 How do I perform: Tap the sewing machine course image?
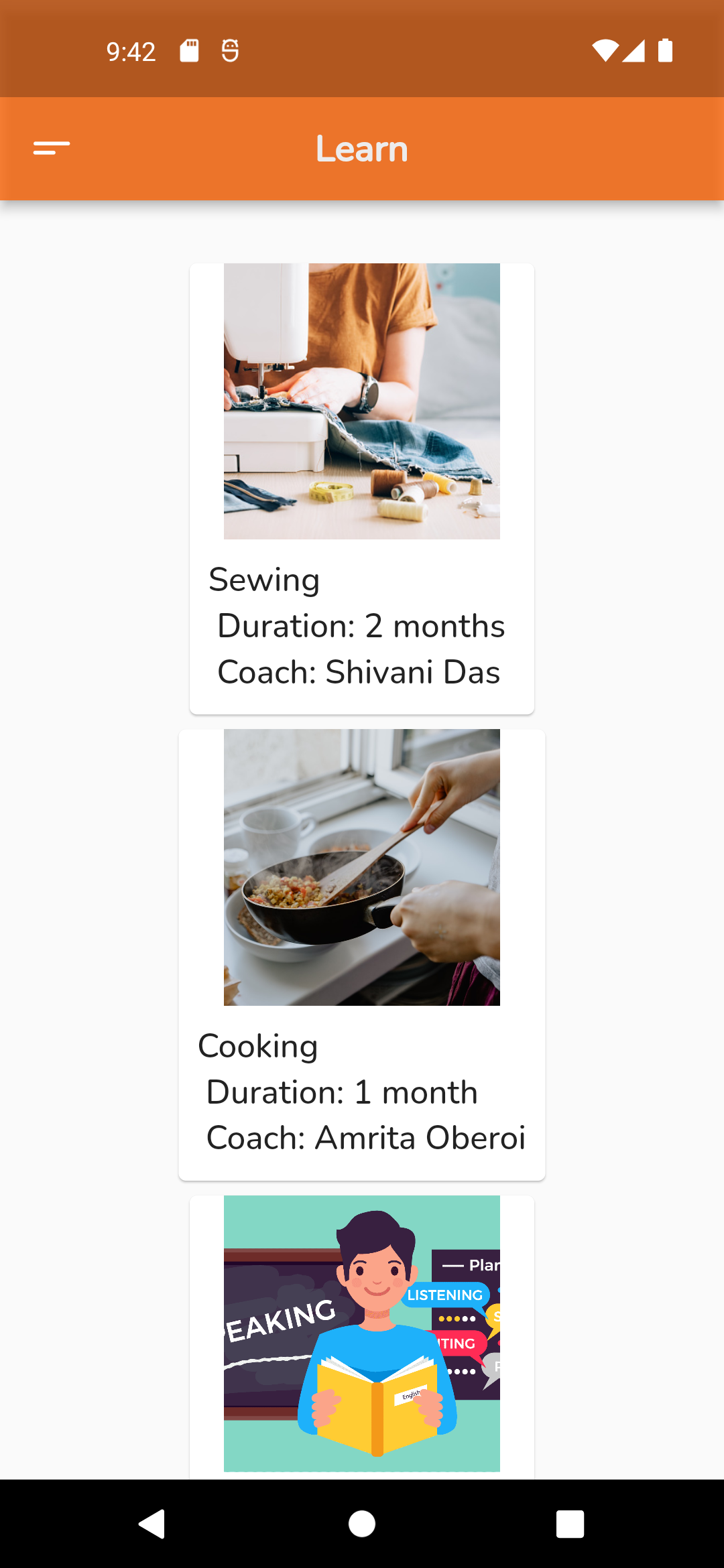coord(361,400)
